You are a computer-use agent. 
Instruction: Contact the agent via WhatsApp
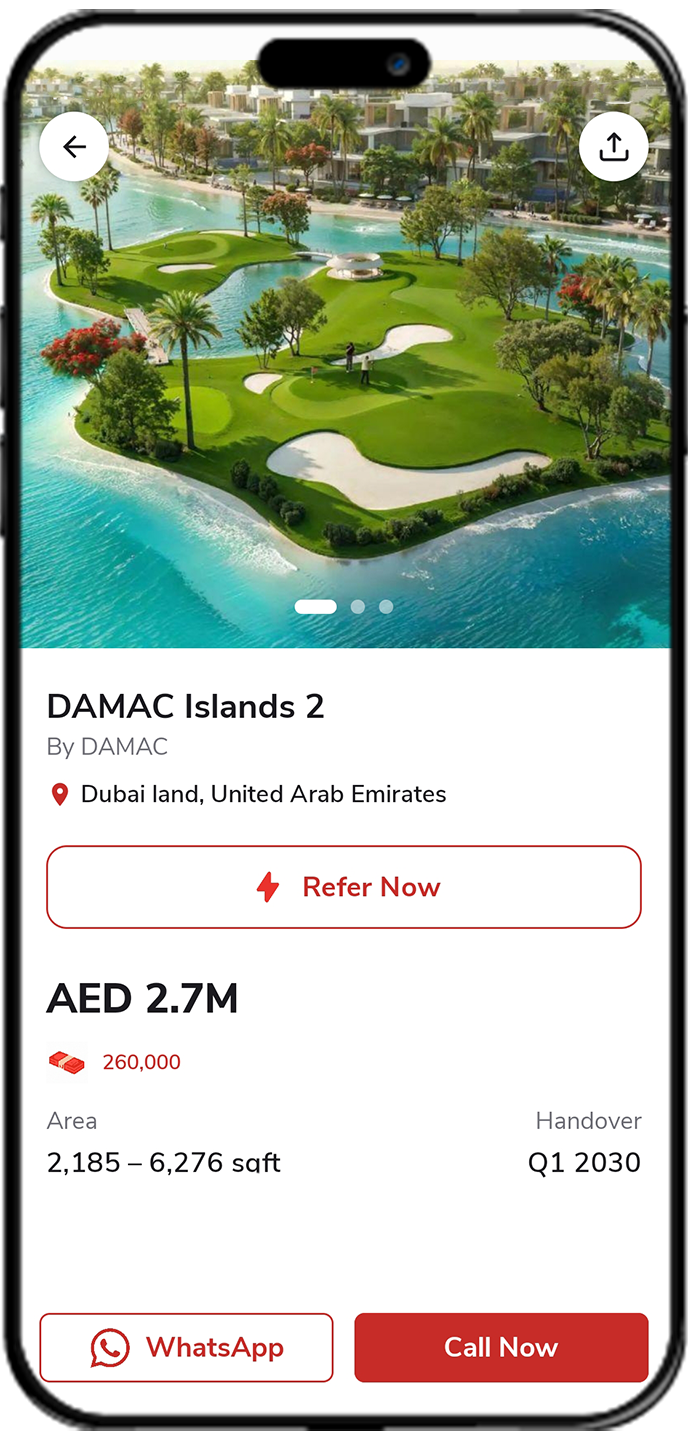point(186,1347)
